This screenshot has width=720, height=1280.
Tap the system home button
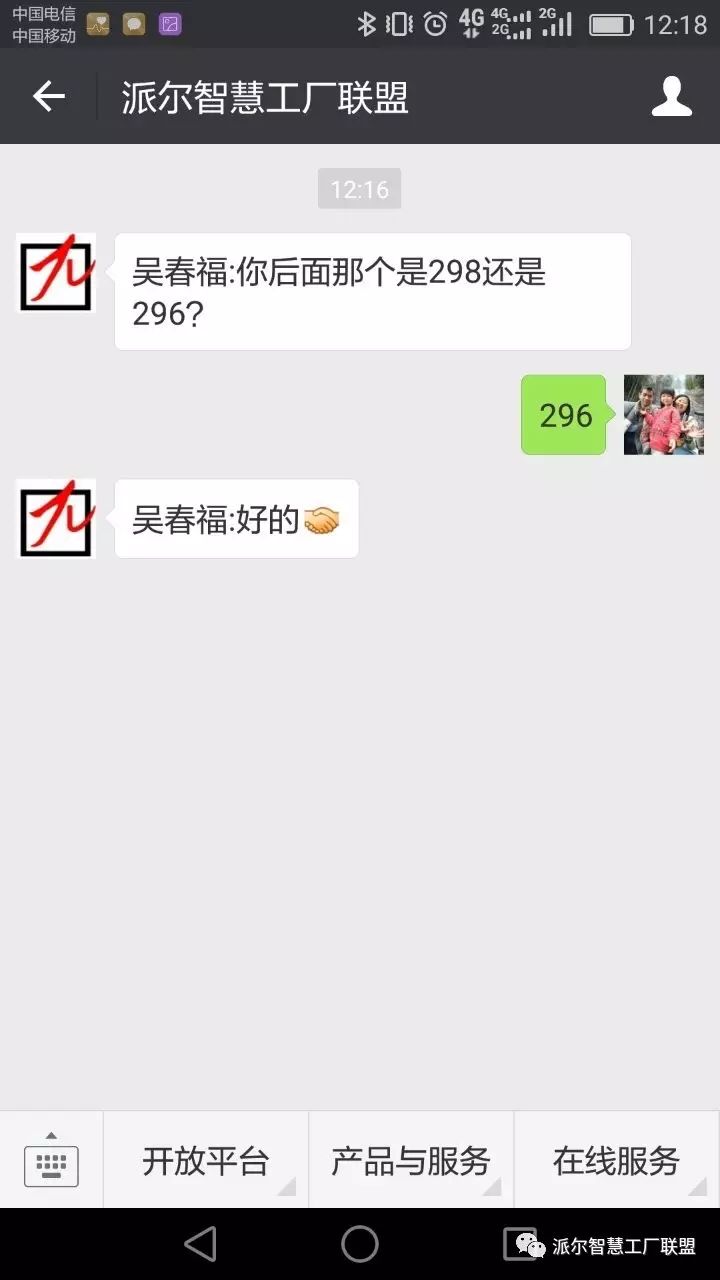coord(360,1244)
